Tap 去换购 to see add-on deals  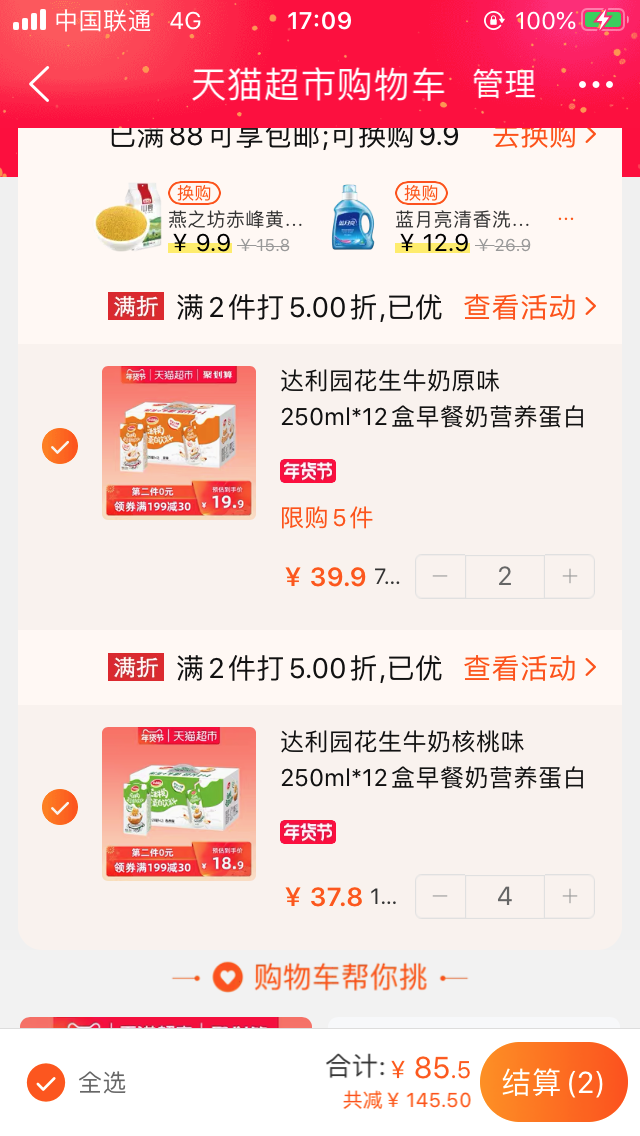pos(544,137)
